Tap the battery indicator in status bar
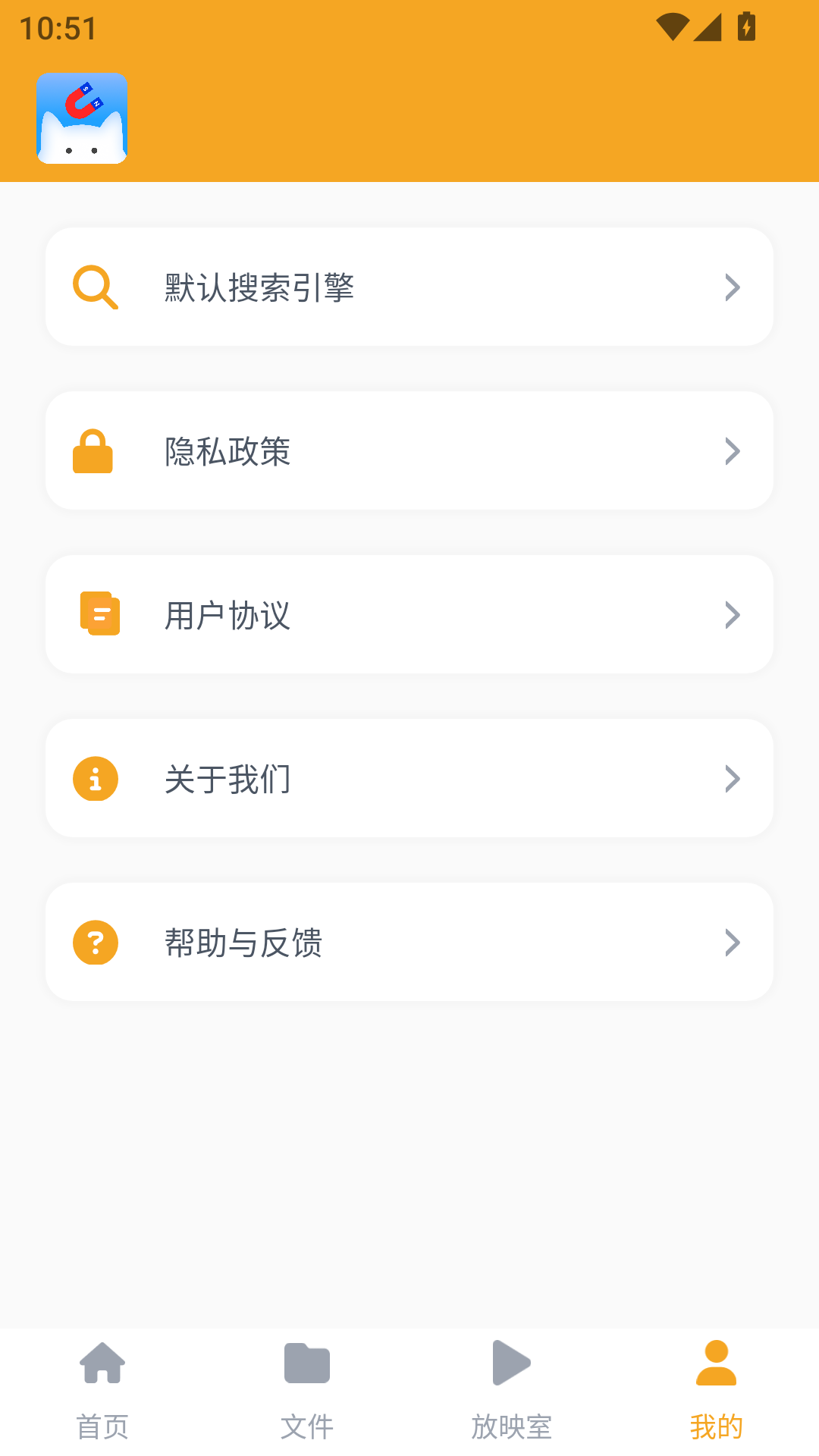Image resolution: width=819 pixels, height=1456 pixels. pos(746,26)
